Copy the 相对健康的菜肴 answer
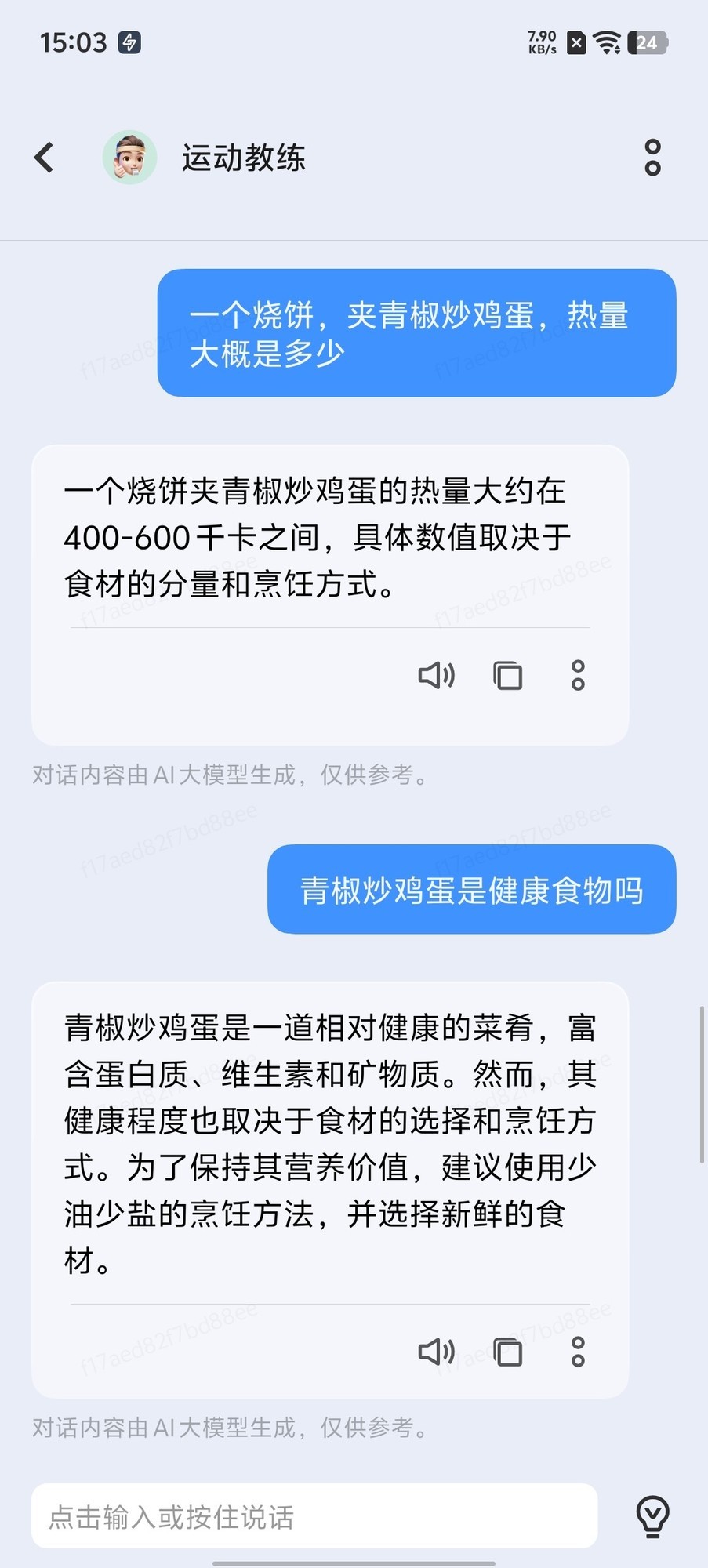The image size is (708, 1568). point(507,1352)
